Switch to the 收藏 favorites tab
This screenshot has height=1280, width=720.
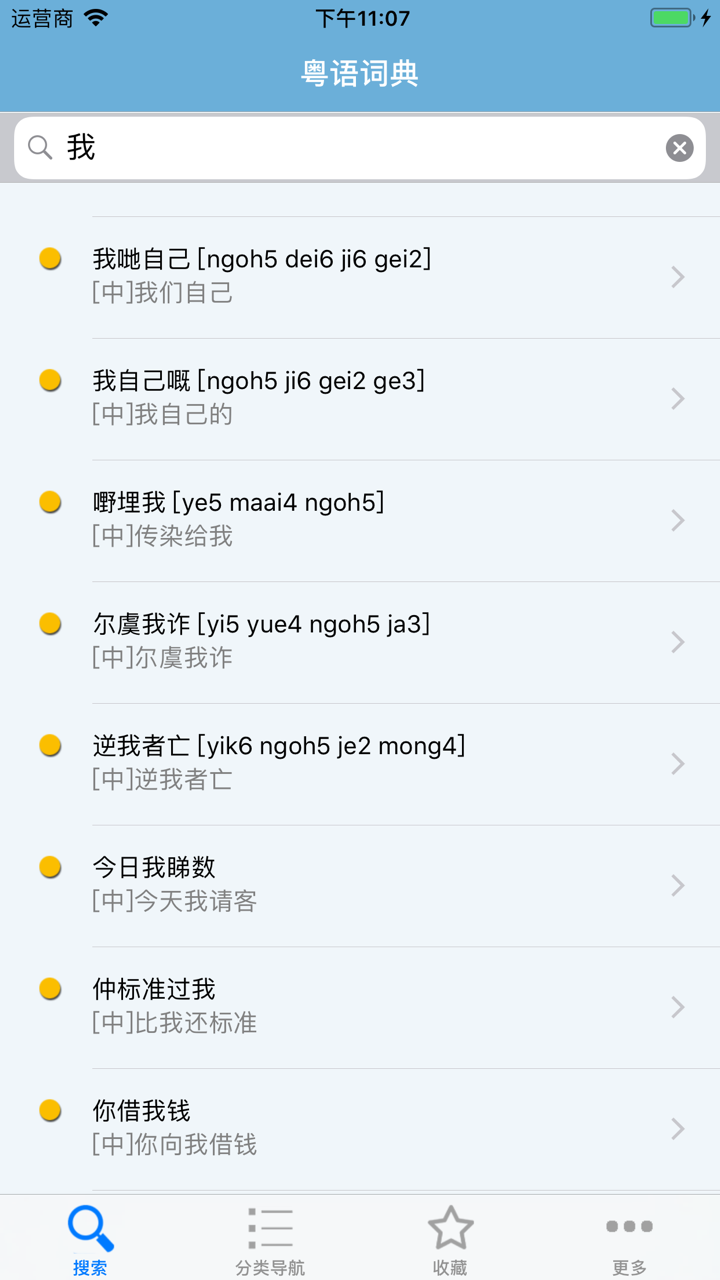(x=450, y=1237)
